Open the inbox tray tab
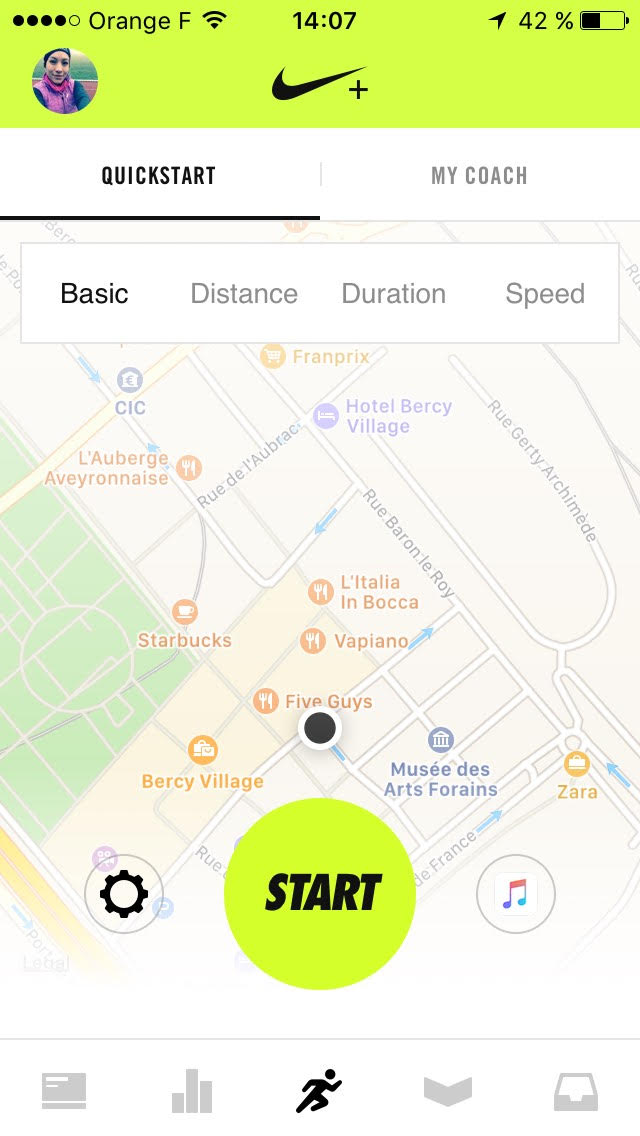Viewport: 640px width, 1136px height. [x=575, y=1091]
